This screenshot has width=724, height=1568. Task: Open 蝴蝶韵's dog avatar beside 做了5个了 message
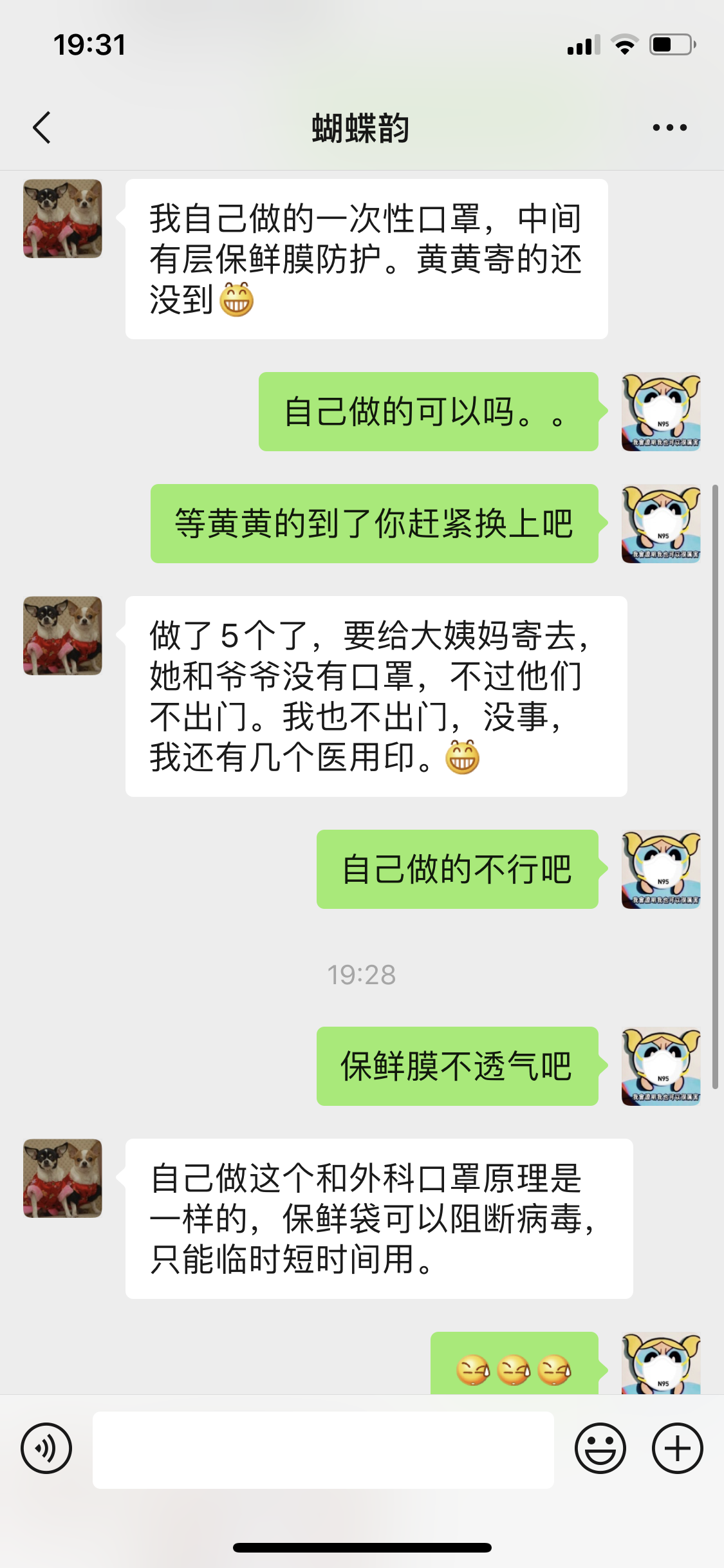62,636
